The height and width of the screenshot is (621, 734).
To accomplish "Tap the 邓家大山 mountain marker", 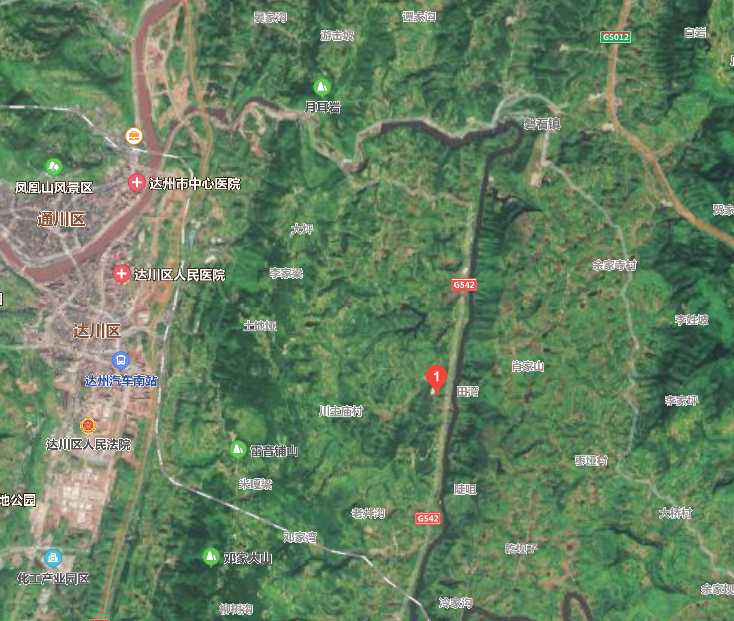I will [x=210, y=556].
